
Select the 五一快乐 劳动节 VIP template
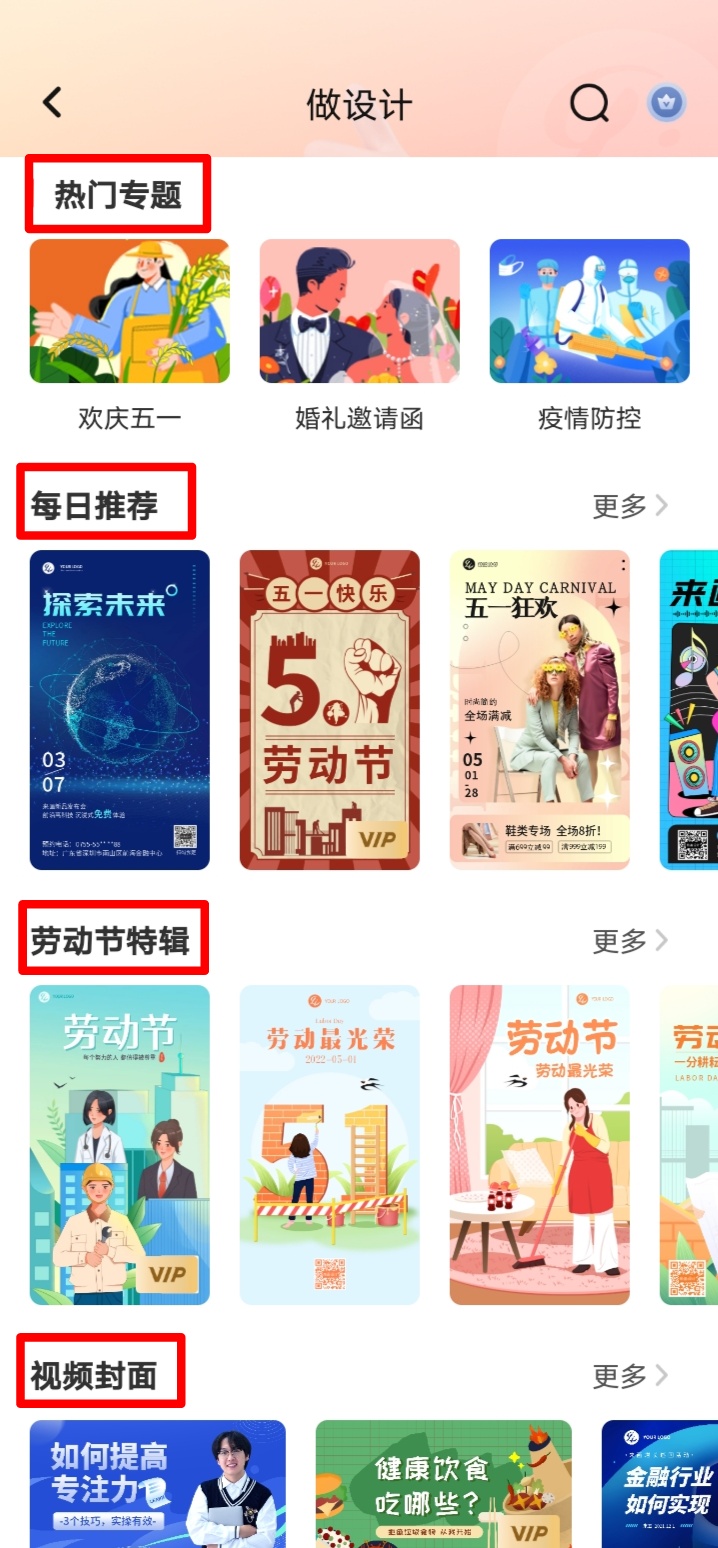coord(330,710)
